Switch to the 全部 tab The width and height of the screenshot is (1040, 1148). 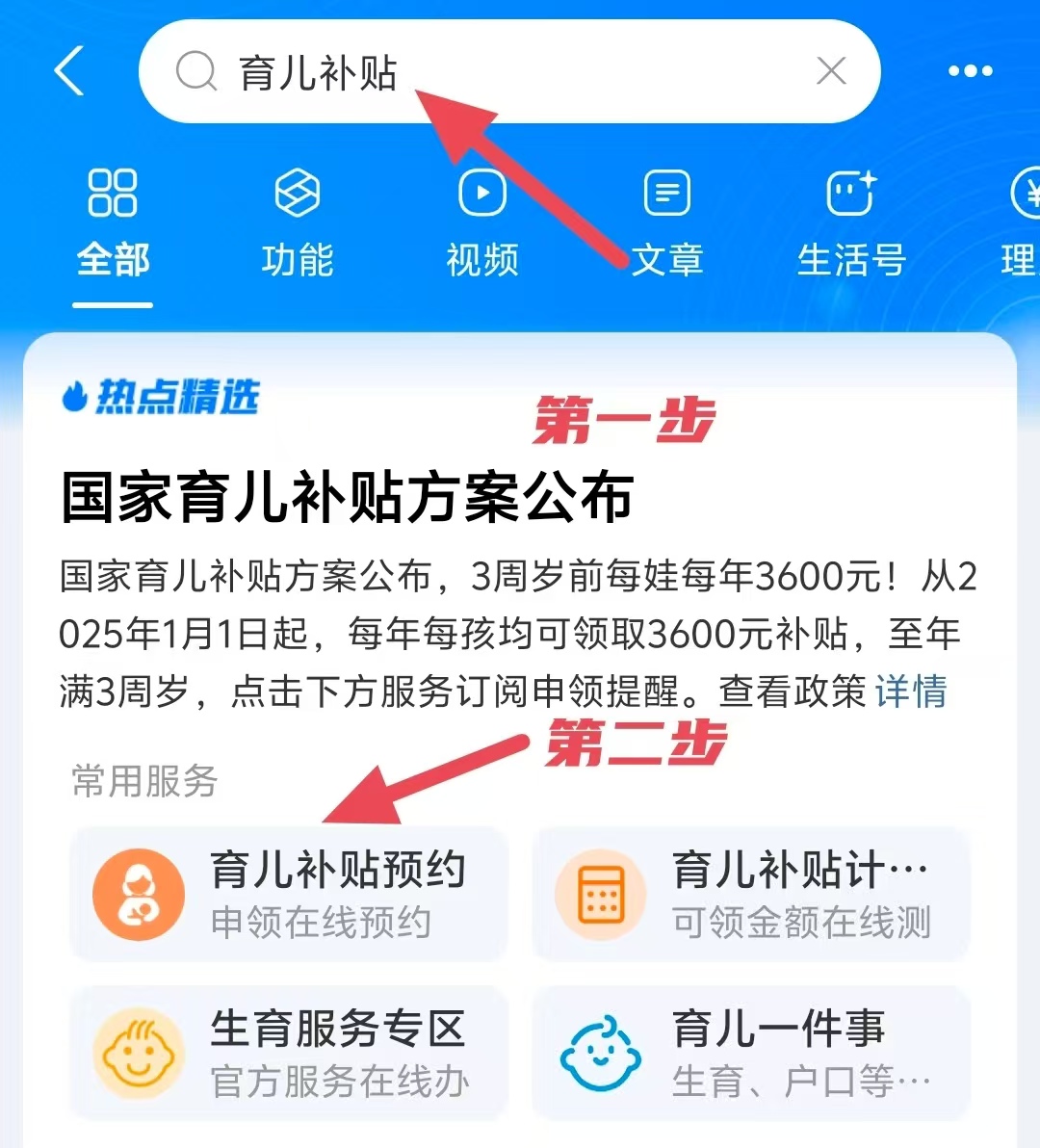click(x=113, y=223)
